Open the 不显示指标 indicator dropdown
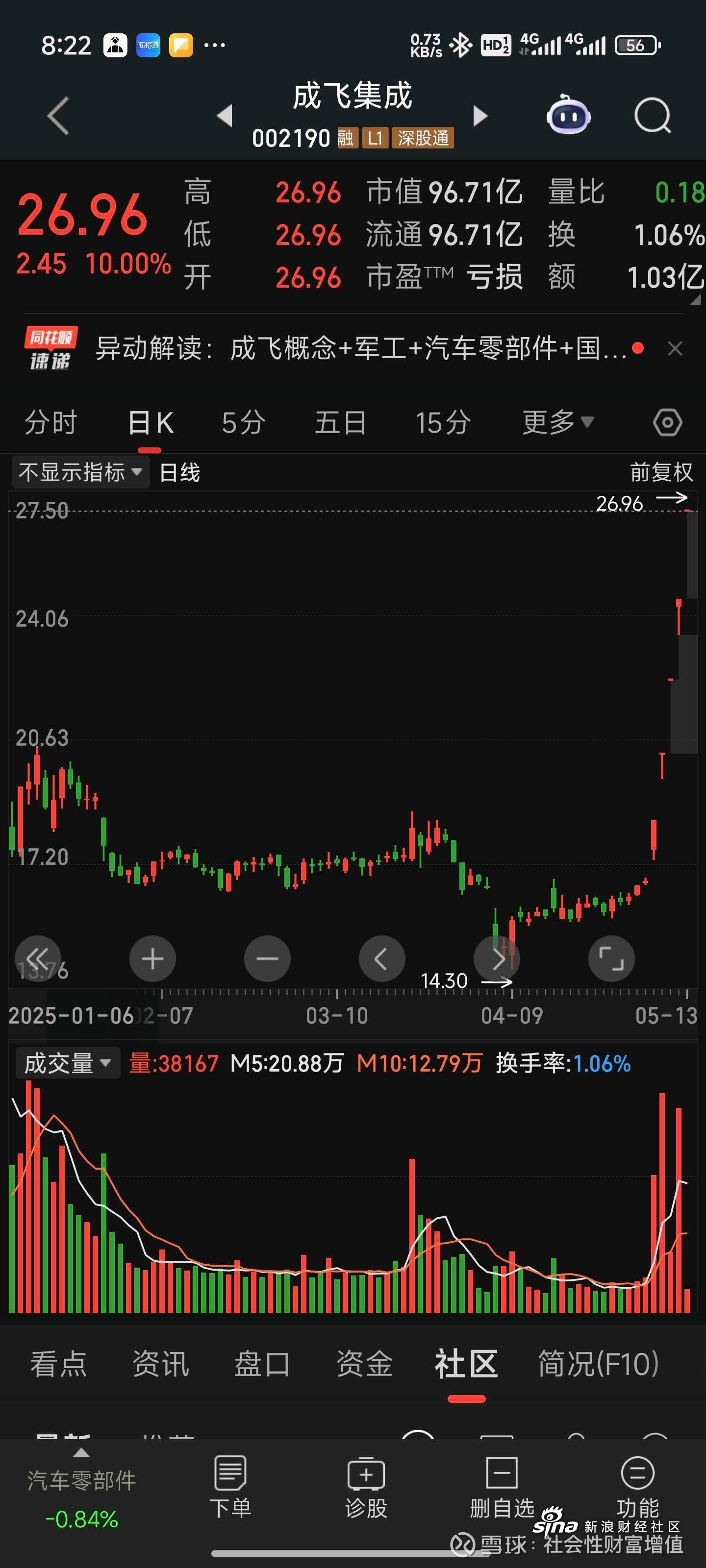This screenshot has height=1568, width=706. [x=80, y=472]
